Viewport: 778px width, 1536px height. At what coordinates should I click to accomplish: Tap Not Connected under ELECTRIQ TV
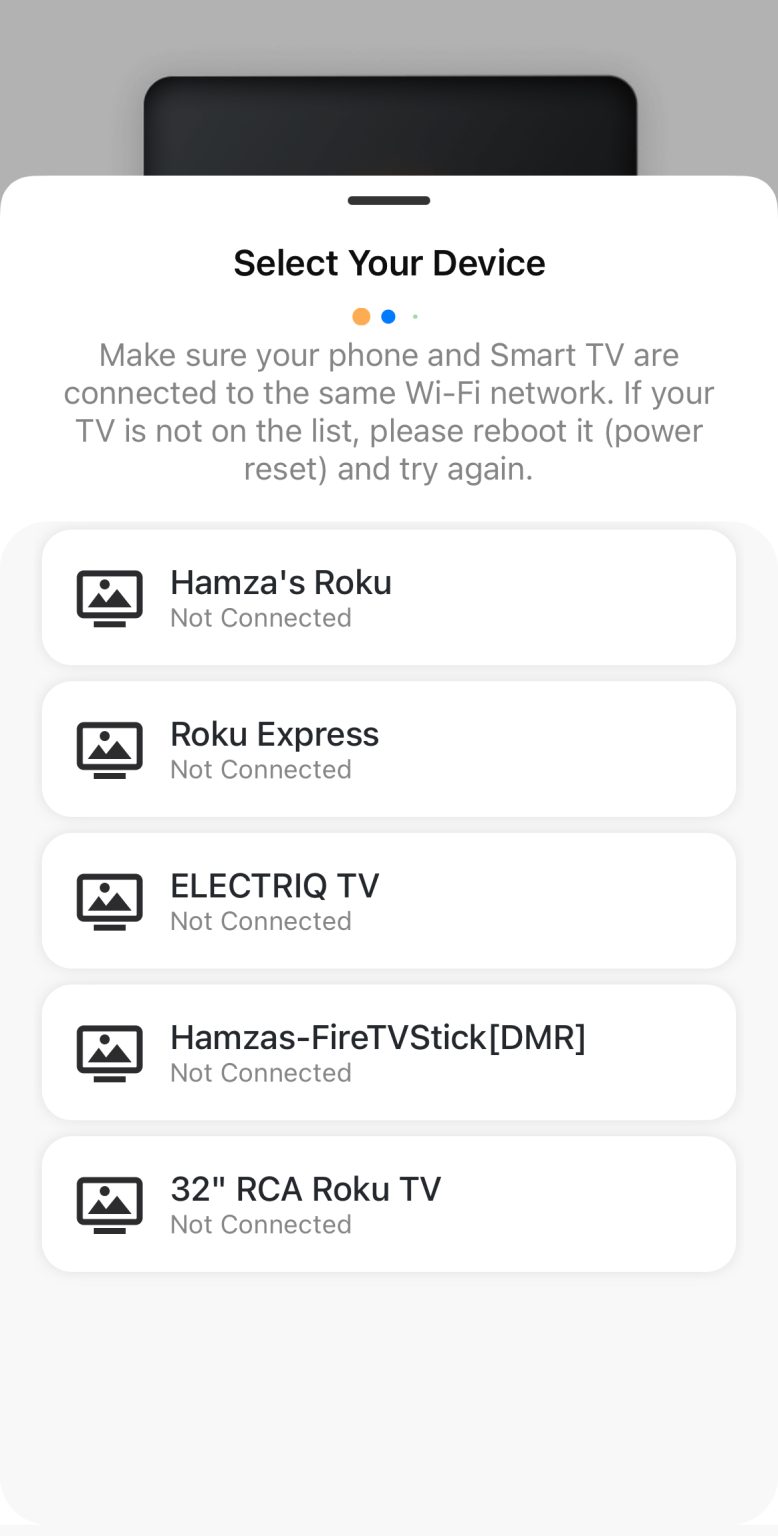(260, 921)
